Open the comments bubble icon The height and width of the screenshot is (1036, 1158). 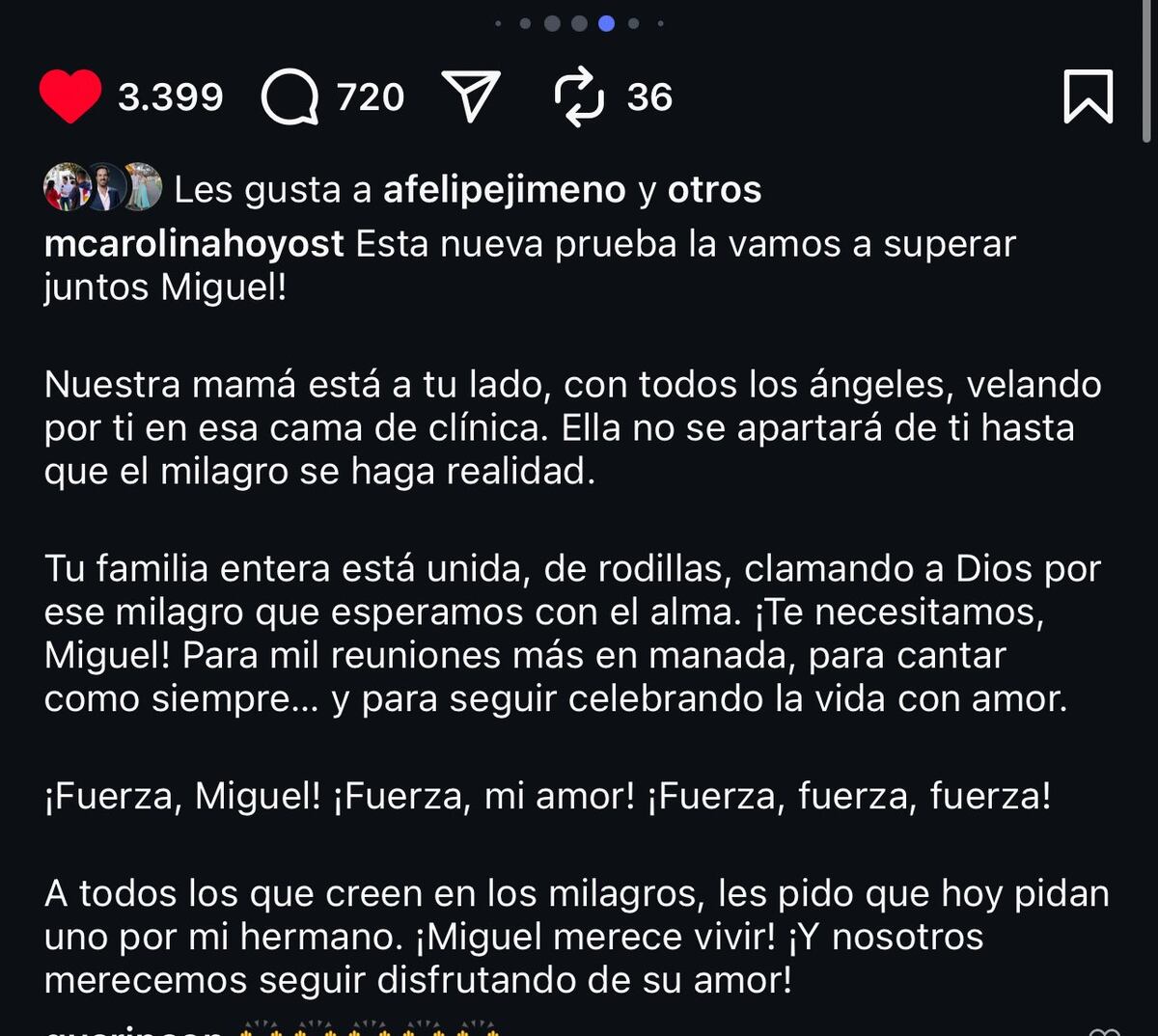pos(289,97)
